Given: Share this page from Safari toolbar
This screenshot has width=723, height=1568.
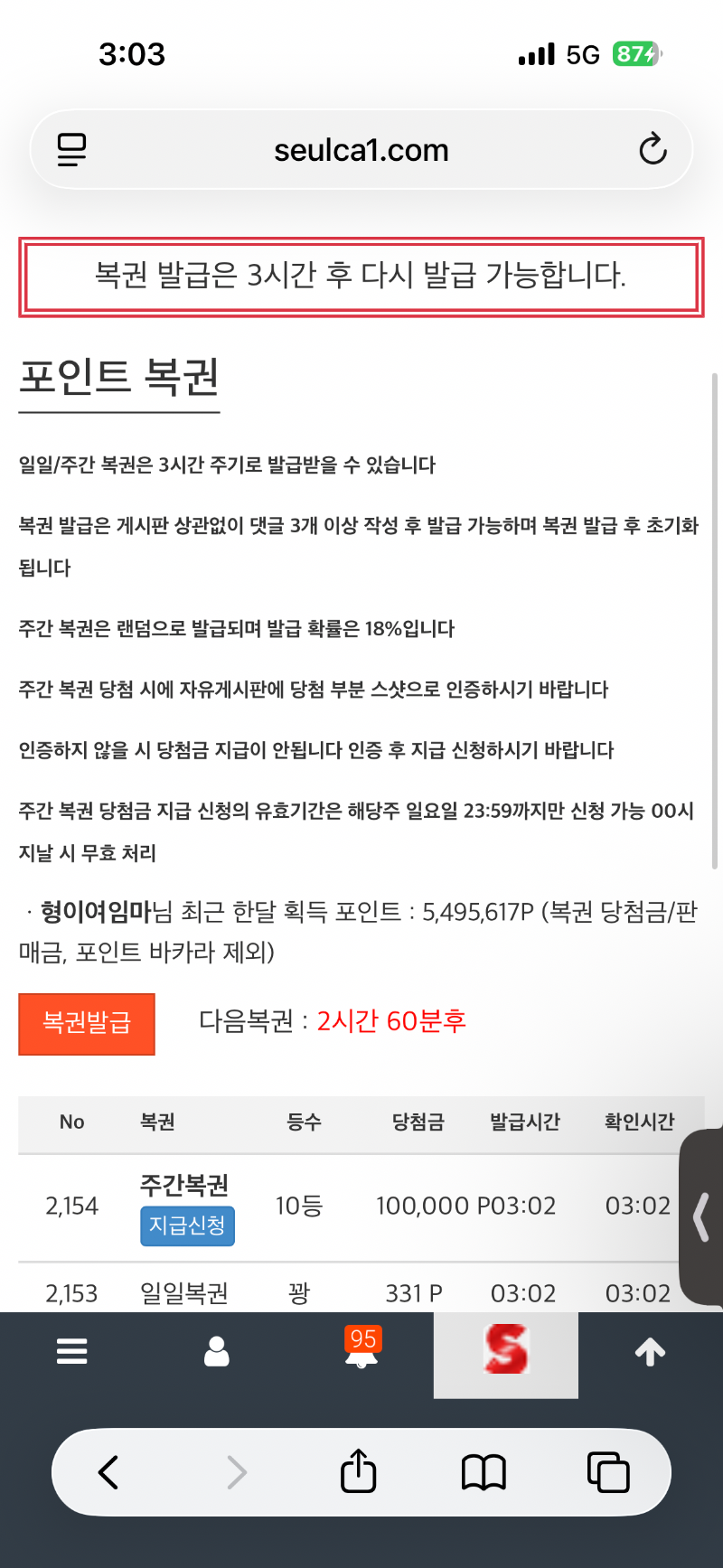Looking at the screenshot, I should coord(359,1471).
